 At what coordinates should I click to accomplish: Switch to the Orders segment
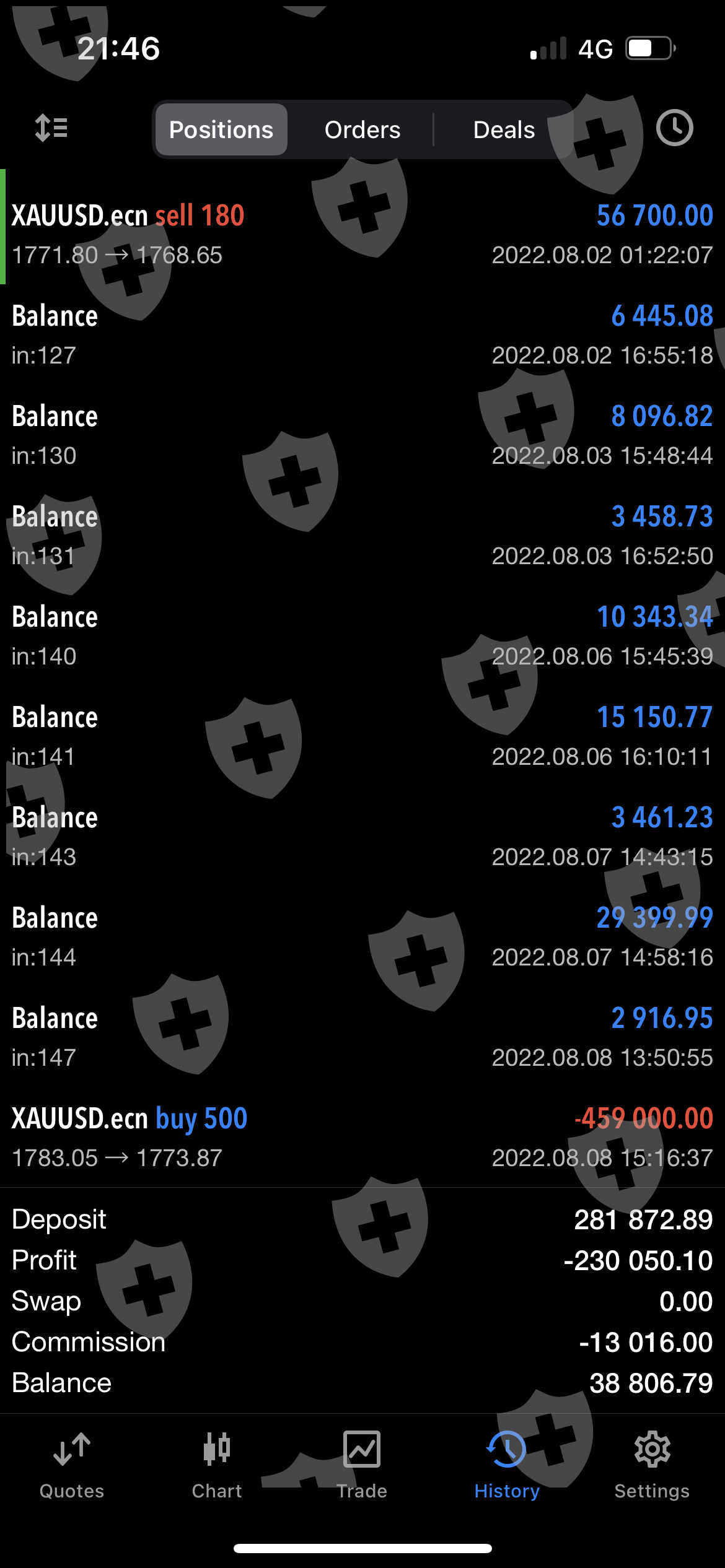[x=362, y=130]
